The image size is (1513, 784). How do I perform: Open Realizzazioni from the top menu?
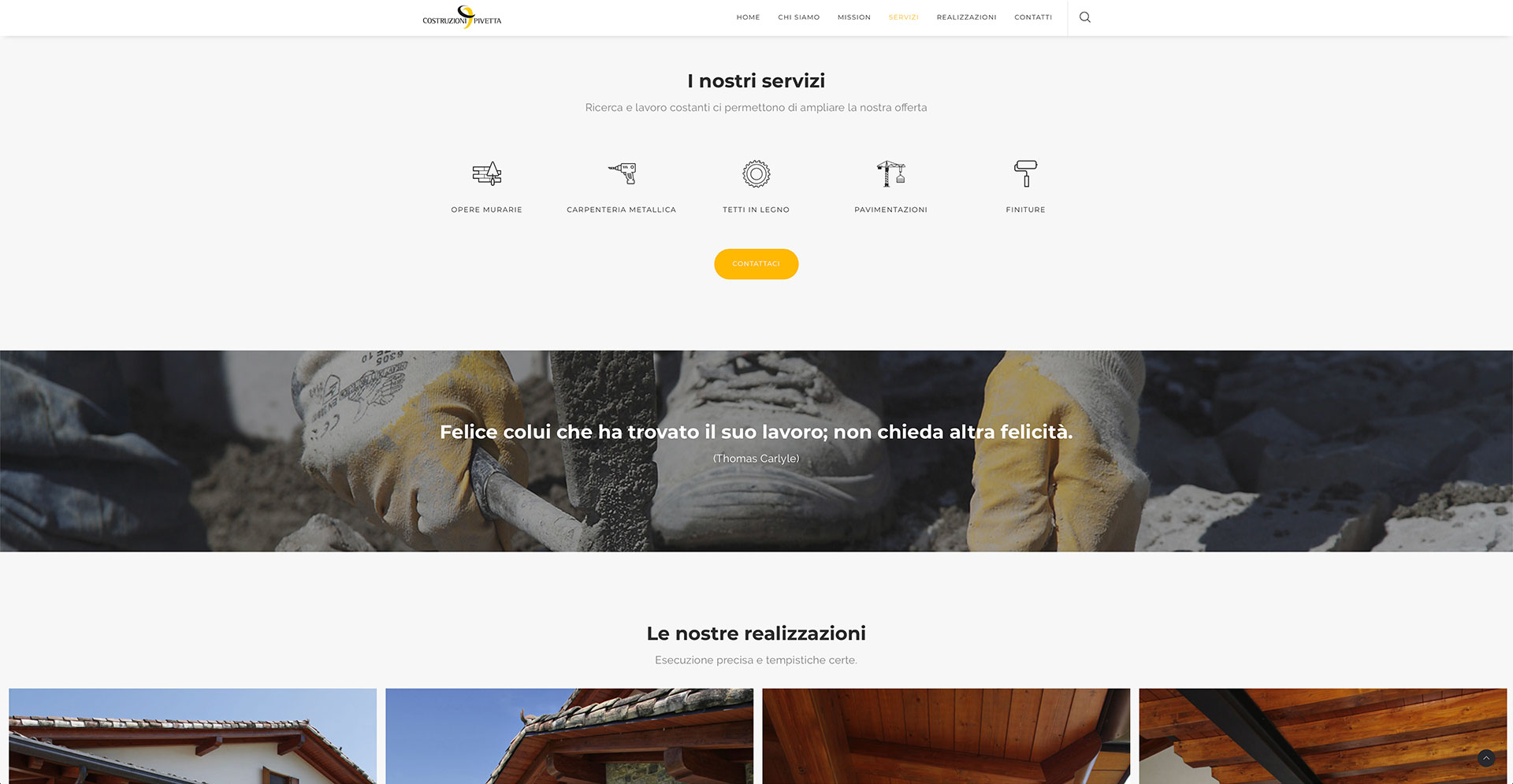966,17
